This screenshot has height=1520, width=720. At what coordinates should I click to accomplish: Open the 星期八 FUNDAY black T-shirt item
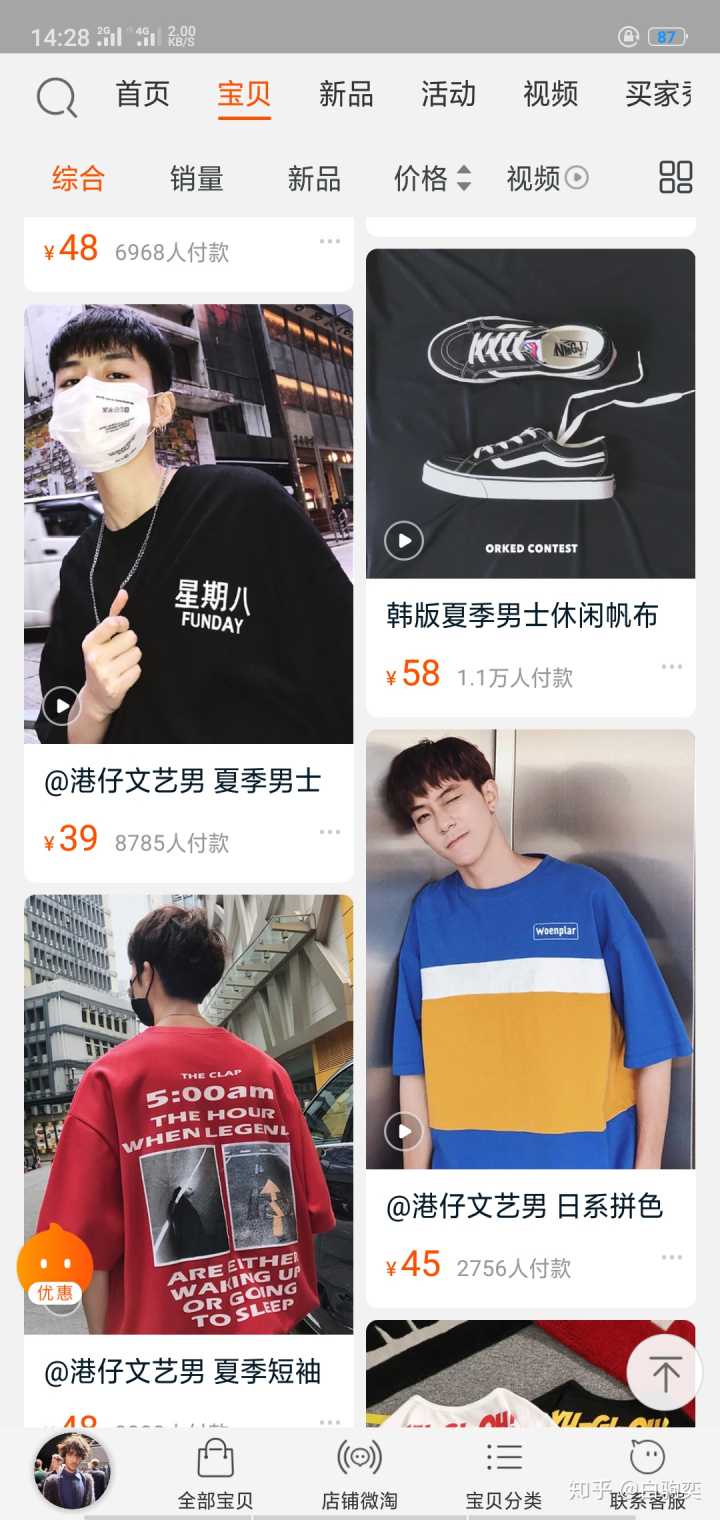point(188,523)
